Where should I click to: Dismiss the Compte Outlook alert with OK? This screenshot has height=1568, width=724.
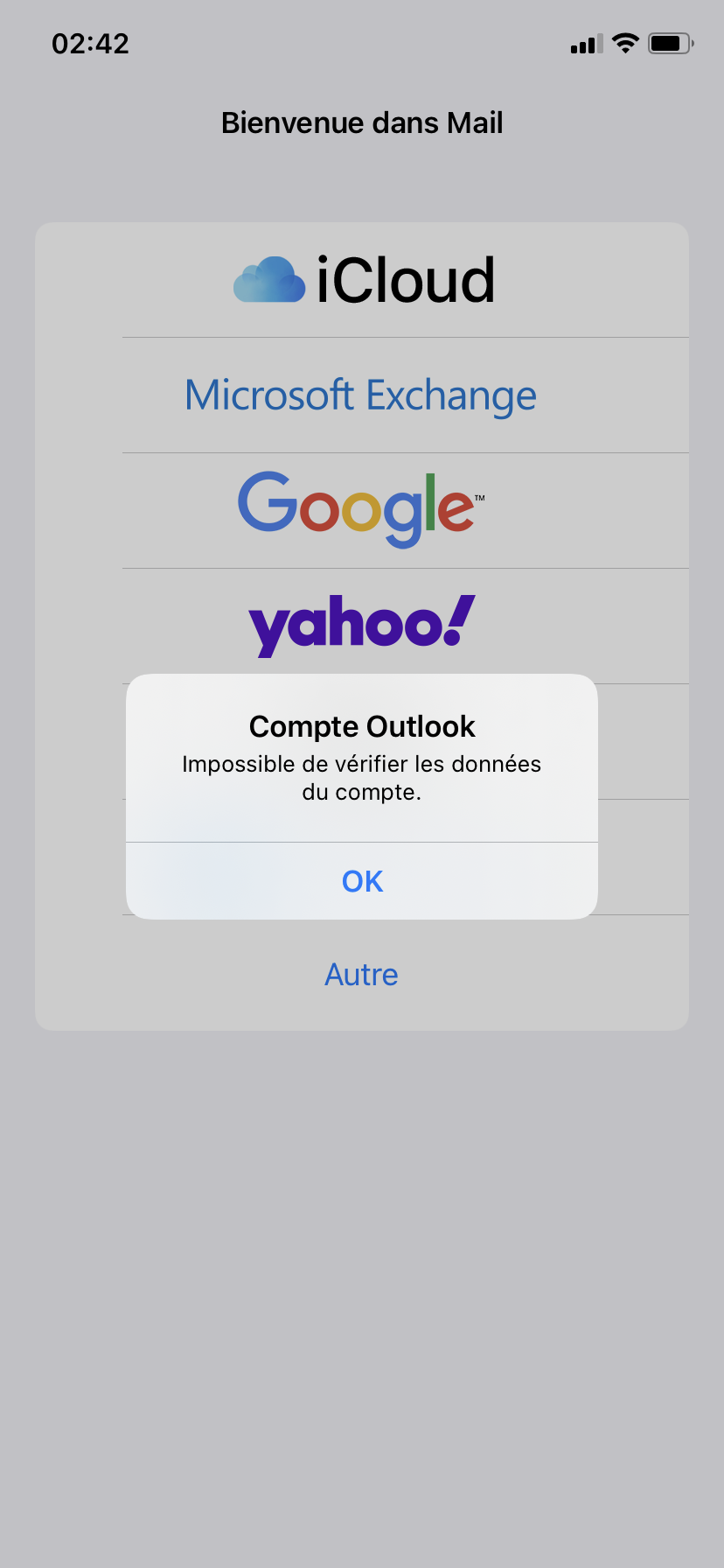click(362, 881)
